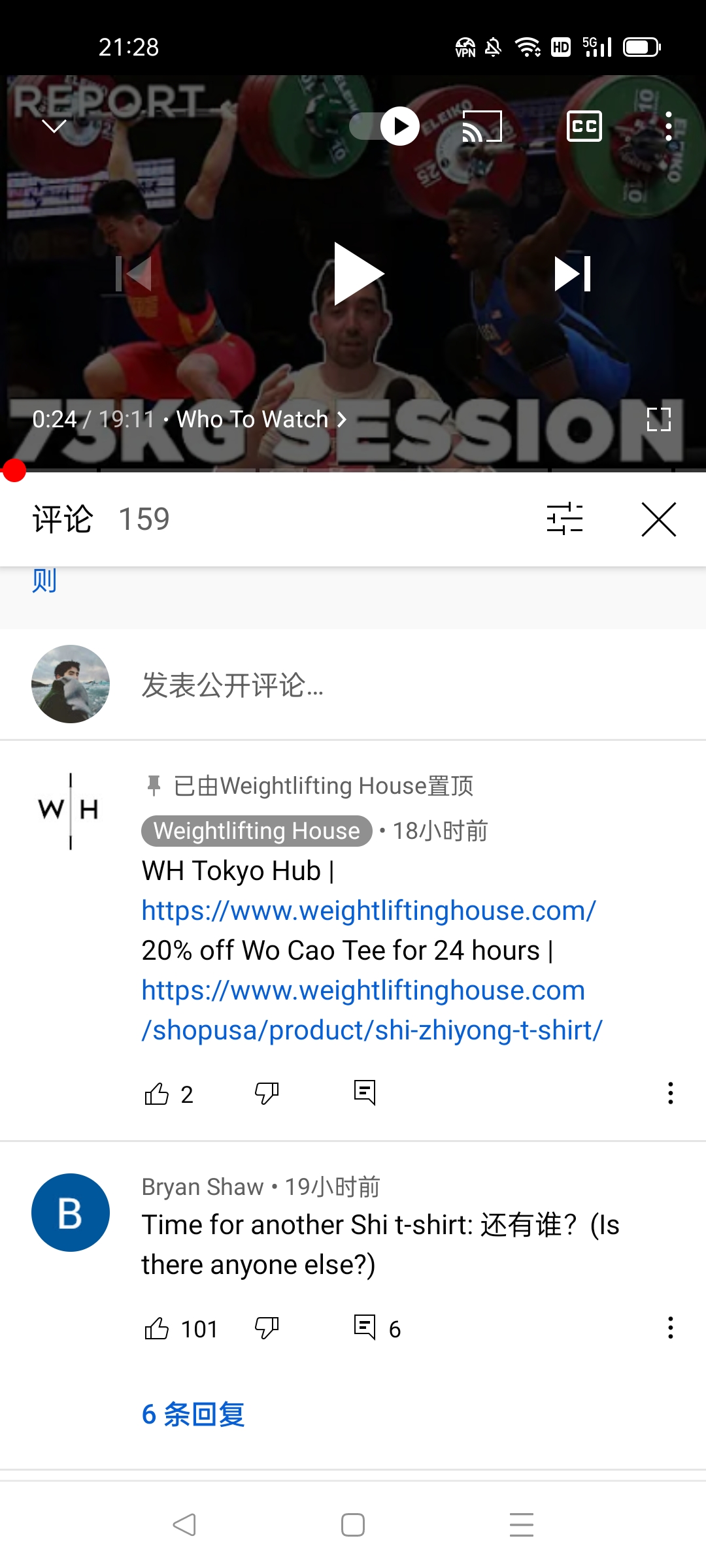Viewport: 706px width, 1568px height.
Task: Open more options on Bryan Shaw's comment
Action: point(670,1328)
